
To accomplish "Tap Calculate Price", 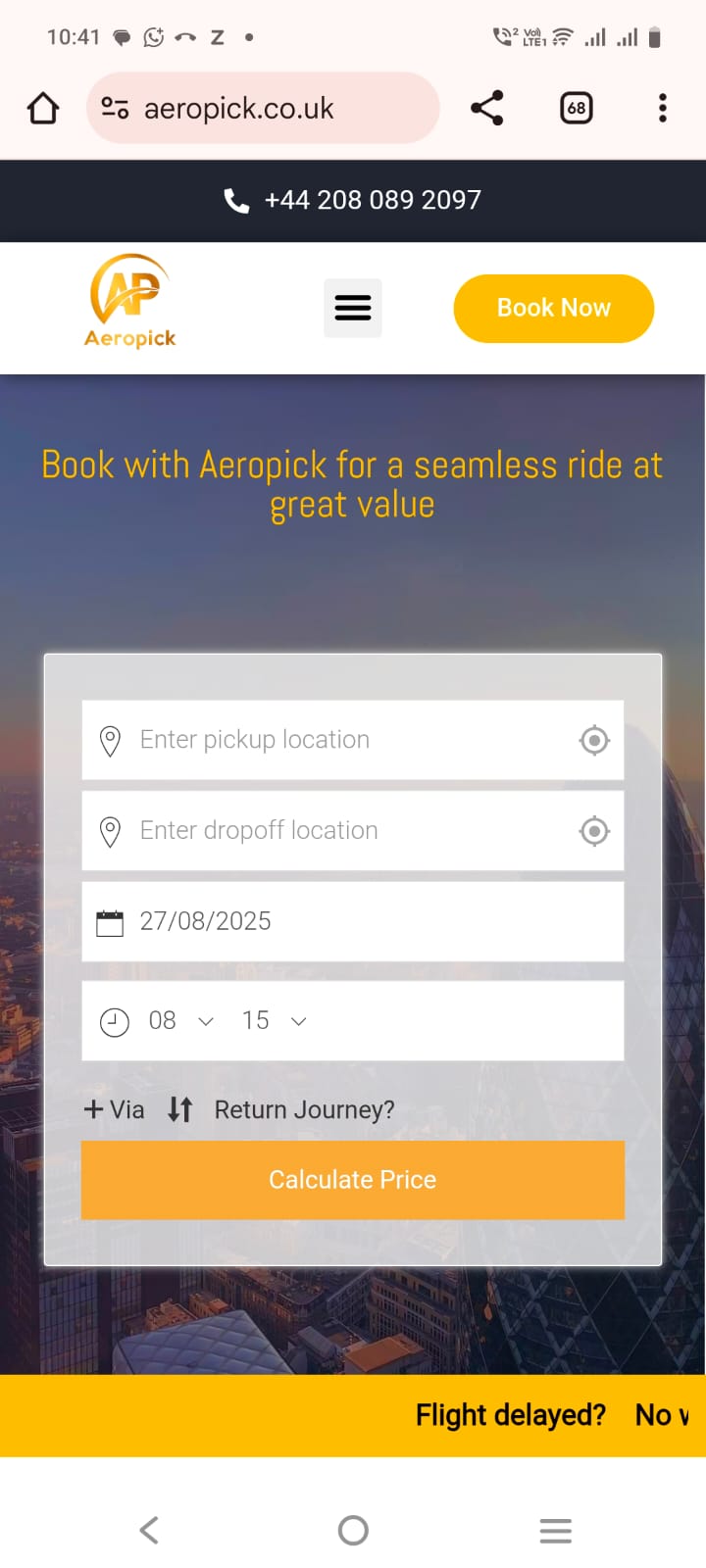I will [353, 1180].
